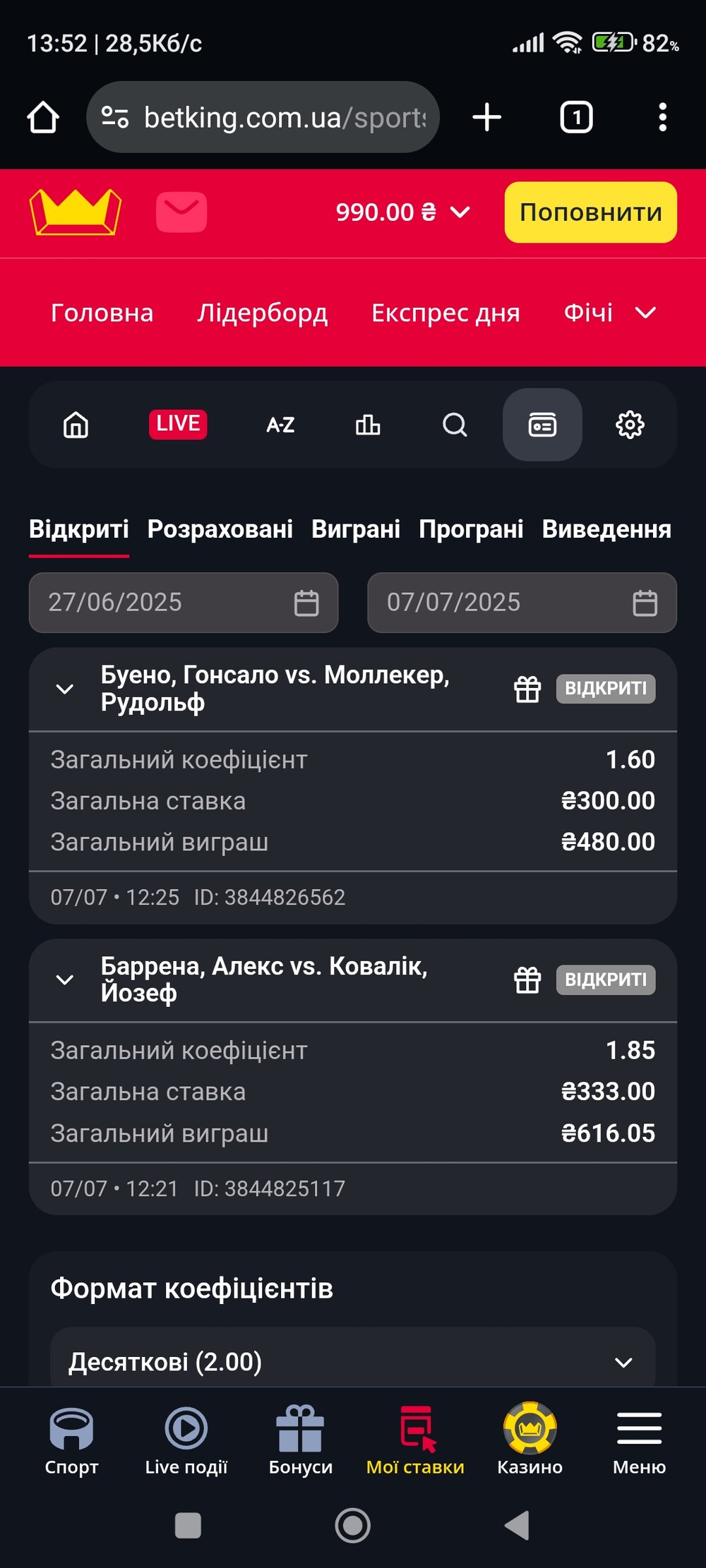Tap the yellow Поповнити deposit button
This screenshot has height=1568, width=706.
point(590,212)
